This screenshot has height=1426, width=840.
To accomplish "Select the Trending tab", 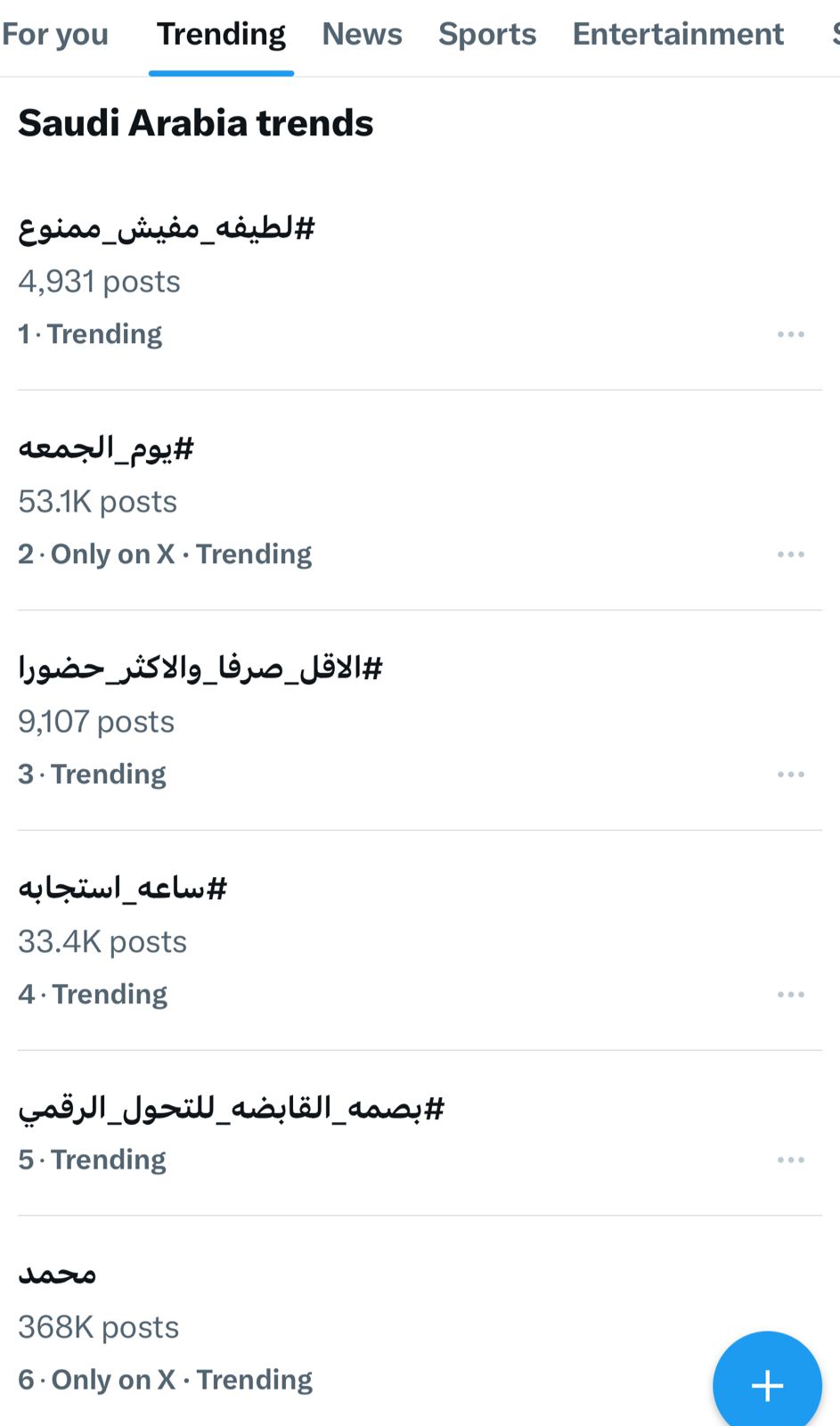I will point(221,34).
